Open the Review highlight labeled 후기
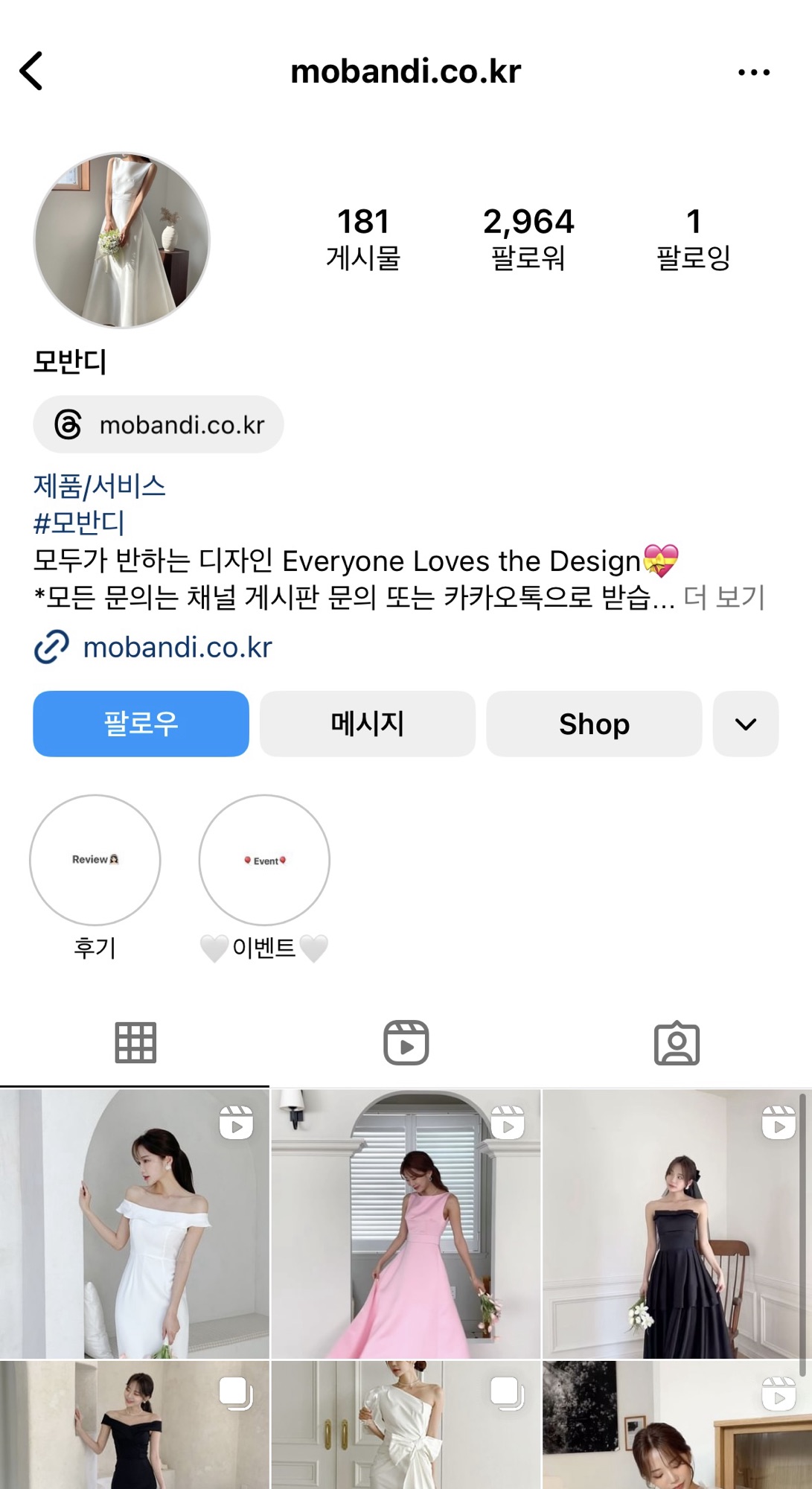Image resolution: width=812 pixels, height=1489 pixels. [94, 860]
